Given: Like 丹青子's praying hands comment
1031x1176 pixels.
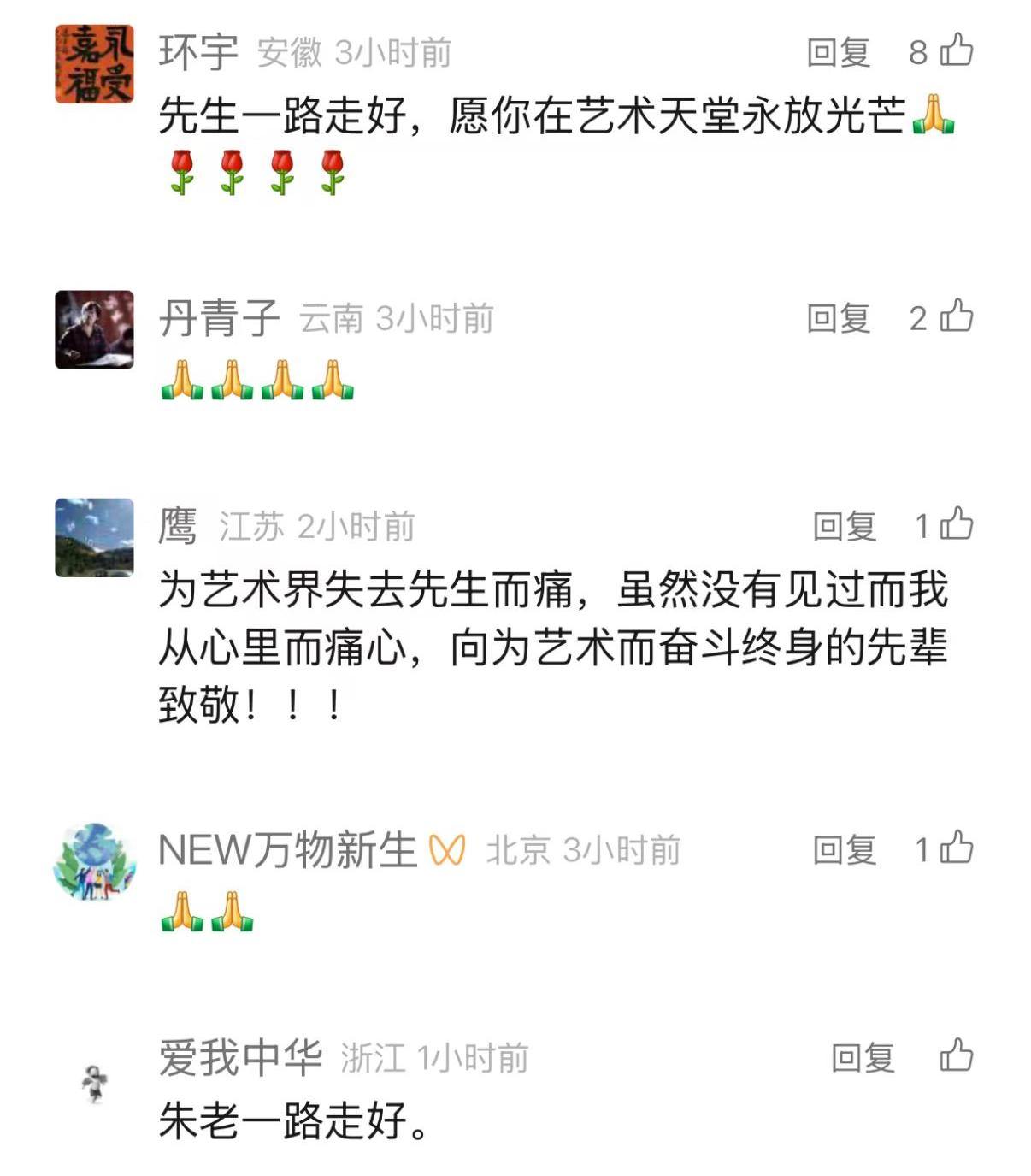Looking at the screenshot, I should tap(956, 316).
